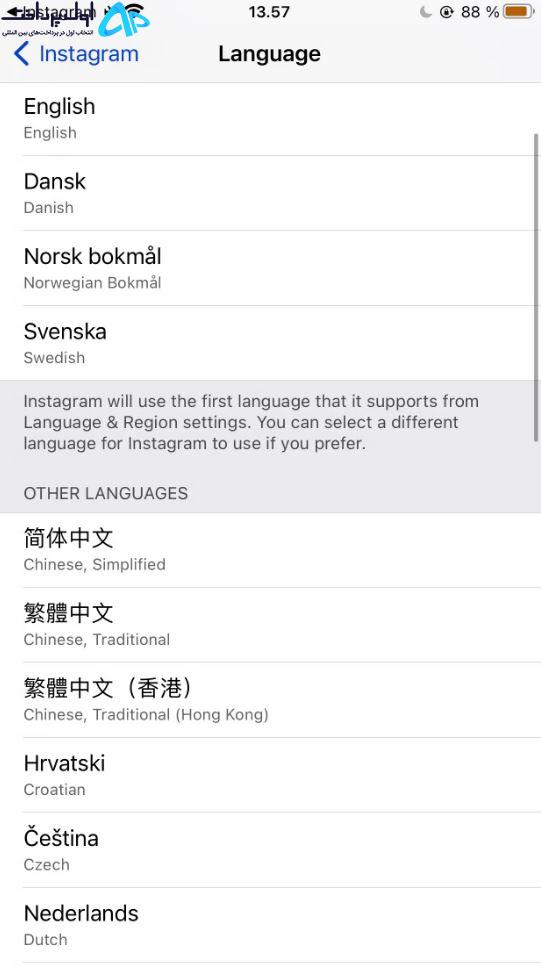Go back to Instagram settings
The height and width of the screenshot is (966, 541).
[x=76, y=54]
